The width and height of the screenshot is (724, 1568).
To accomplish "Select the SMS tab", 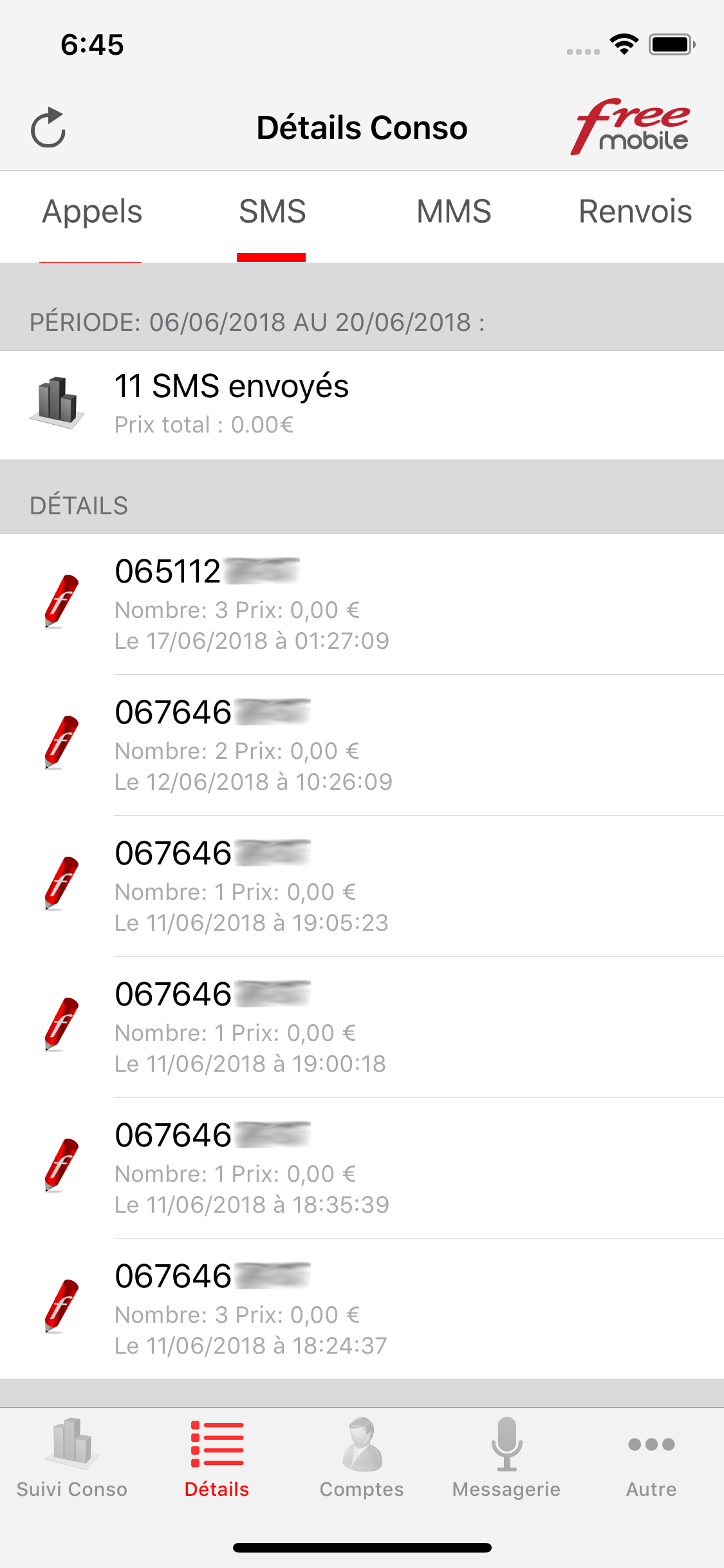I will pos(272,212).
